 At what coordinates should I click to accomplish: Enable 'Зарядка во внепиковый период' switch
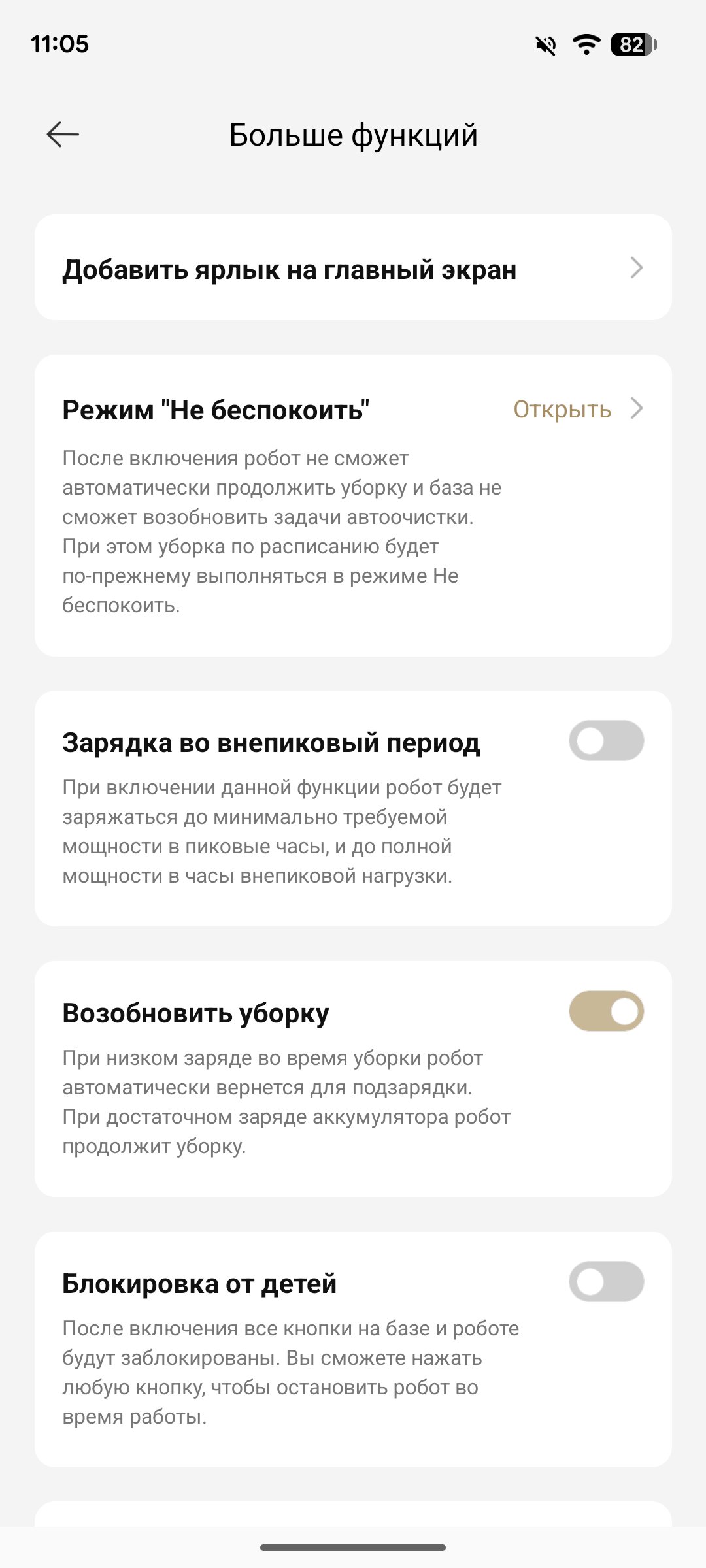tap(606, 741)
